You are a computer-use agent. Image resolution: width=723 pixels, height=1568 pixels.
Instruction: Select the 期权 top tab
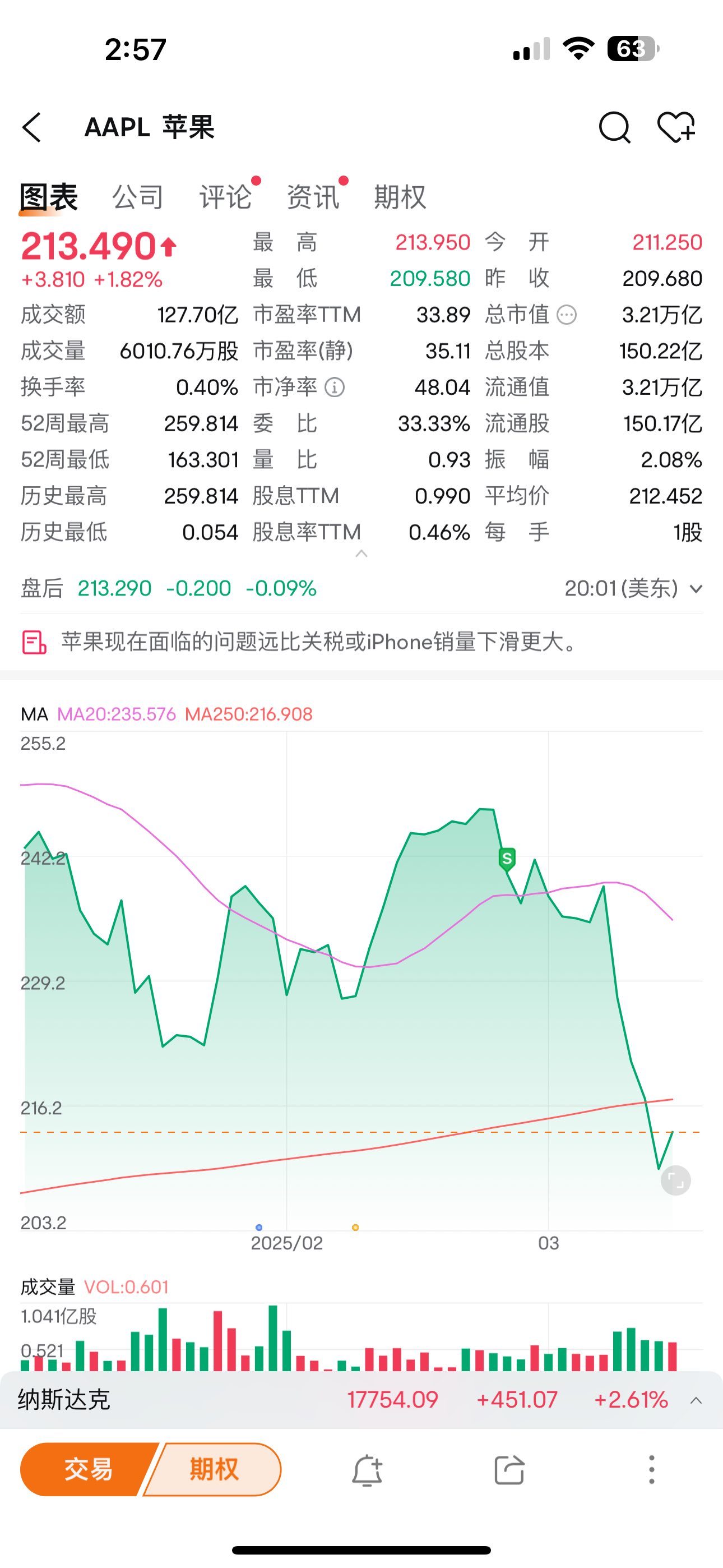point(400,197)
